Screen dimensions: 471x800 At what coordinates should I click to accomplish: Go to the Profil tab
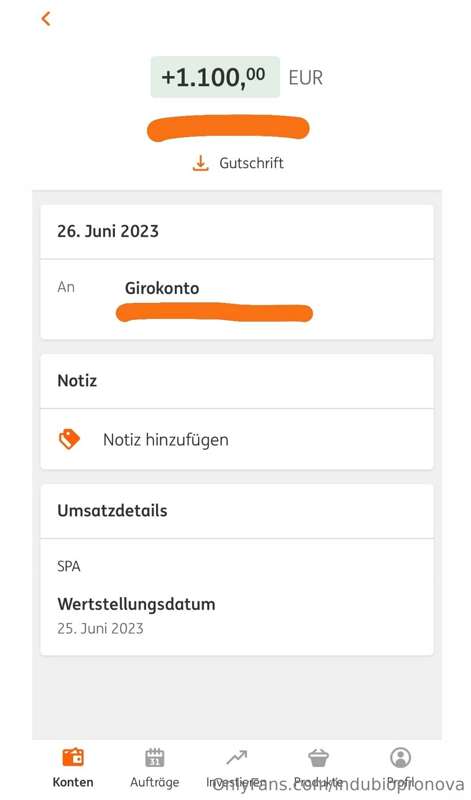[x=400, y=767]
